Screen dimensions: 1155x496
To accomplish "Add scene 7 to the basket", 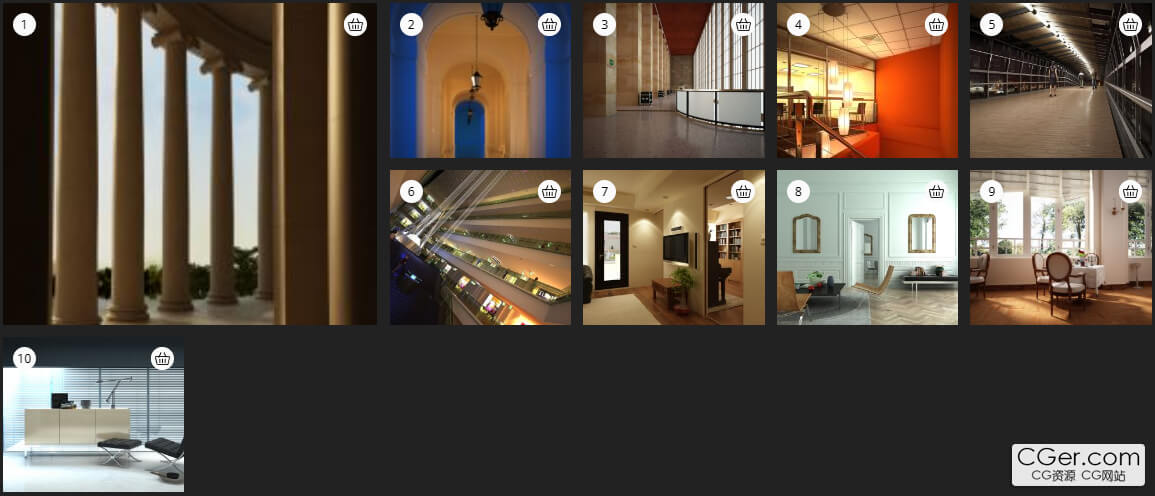I will 742,191.
